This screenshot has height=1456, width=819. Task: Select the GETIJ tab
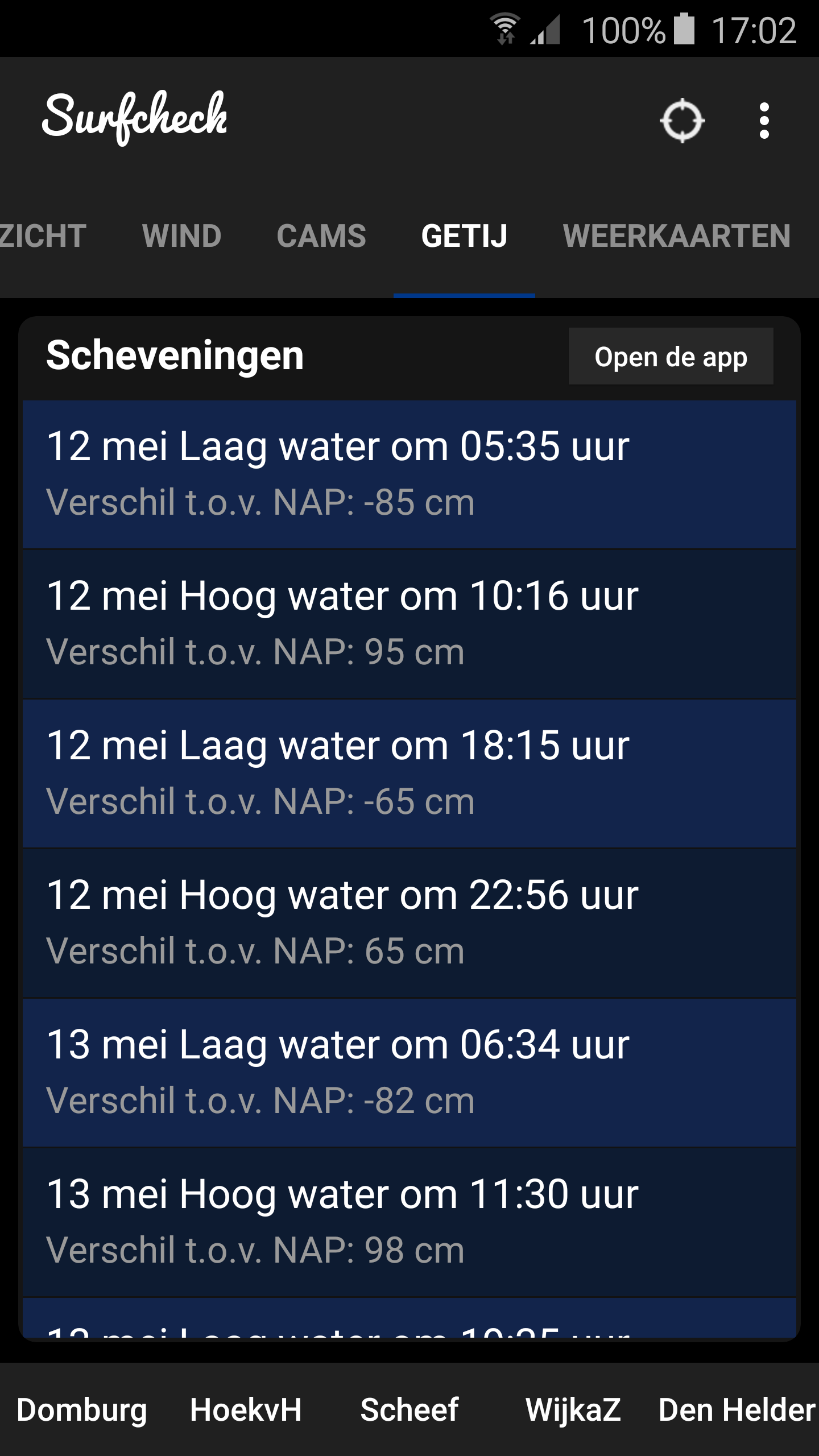pos(464,236)
